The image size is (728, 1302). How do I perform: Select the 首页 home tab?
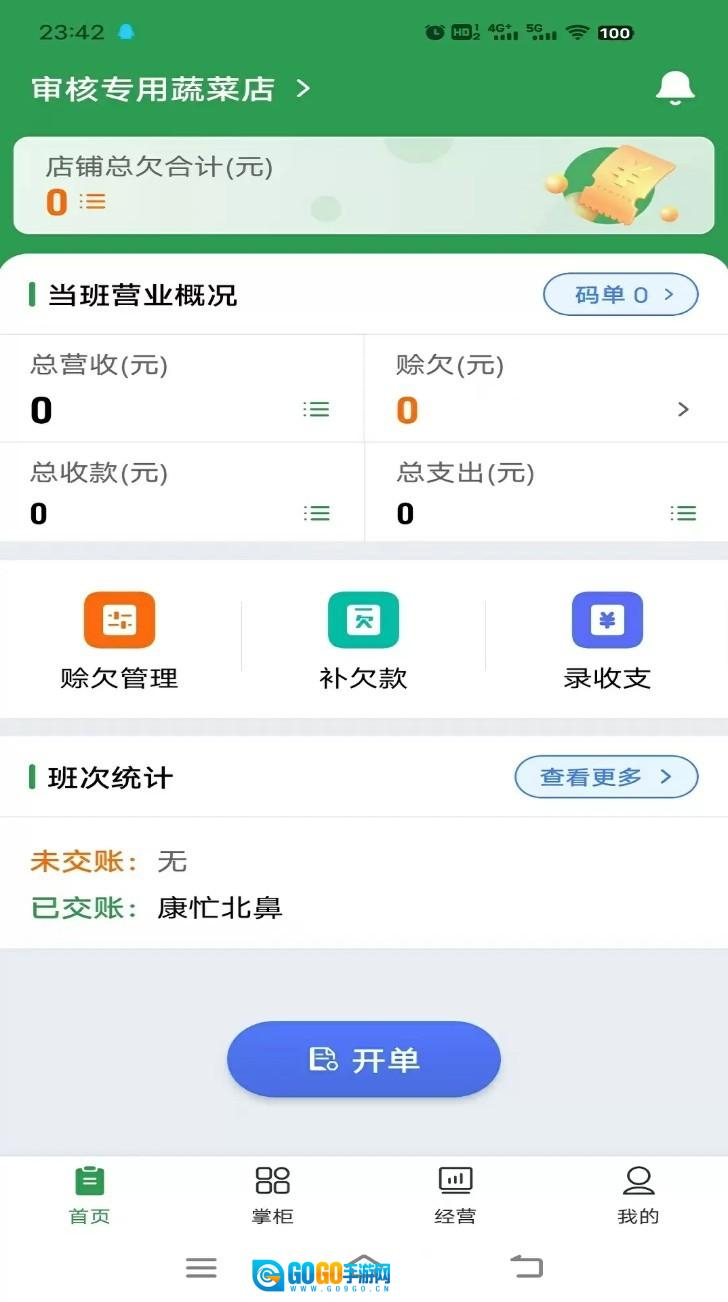click(x=88, y=1195)
